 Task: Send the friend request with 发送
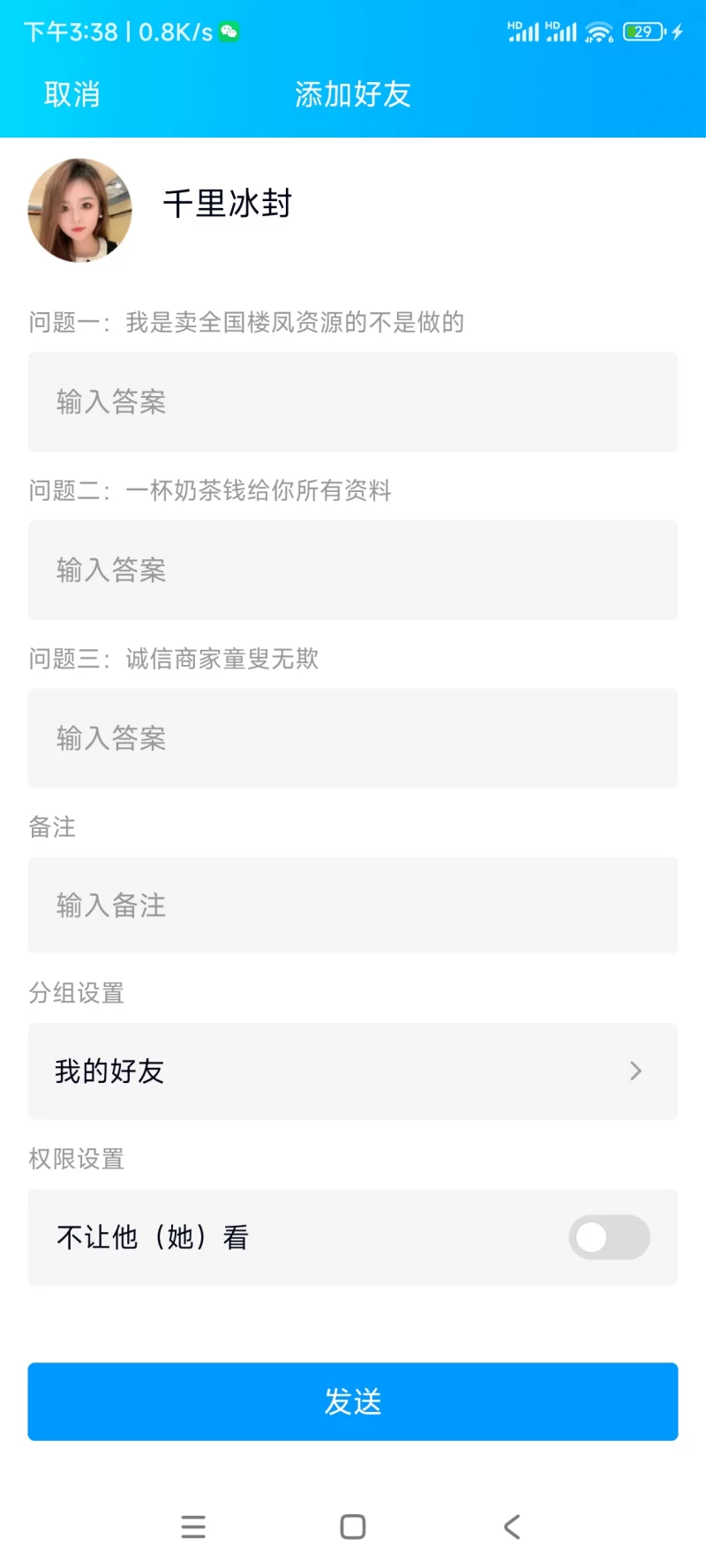click(353, 1401)
